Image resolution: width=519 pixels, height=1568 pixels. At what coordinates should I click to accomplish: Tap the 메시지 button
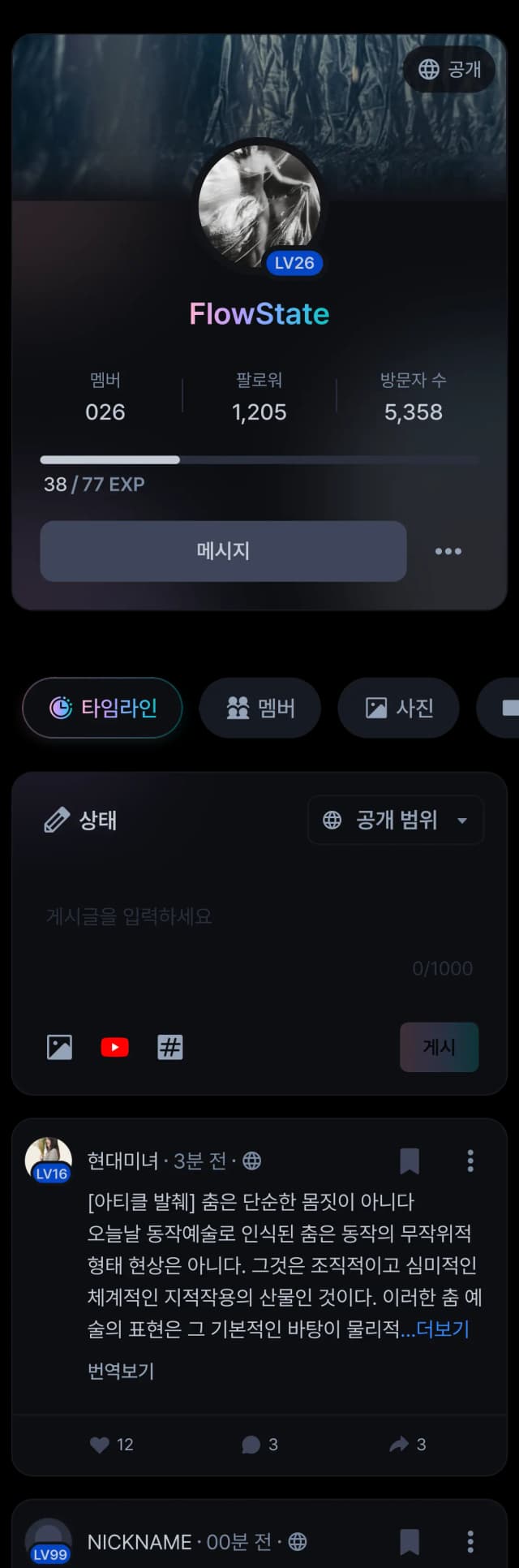coord(223,551)
